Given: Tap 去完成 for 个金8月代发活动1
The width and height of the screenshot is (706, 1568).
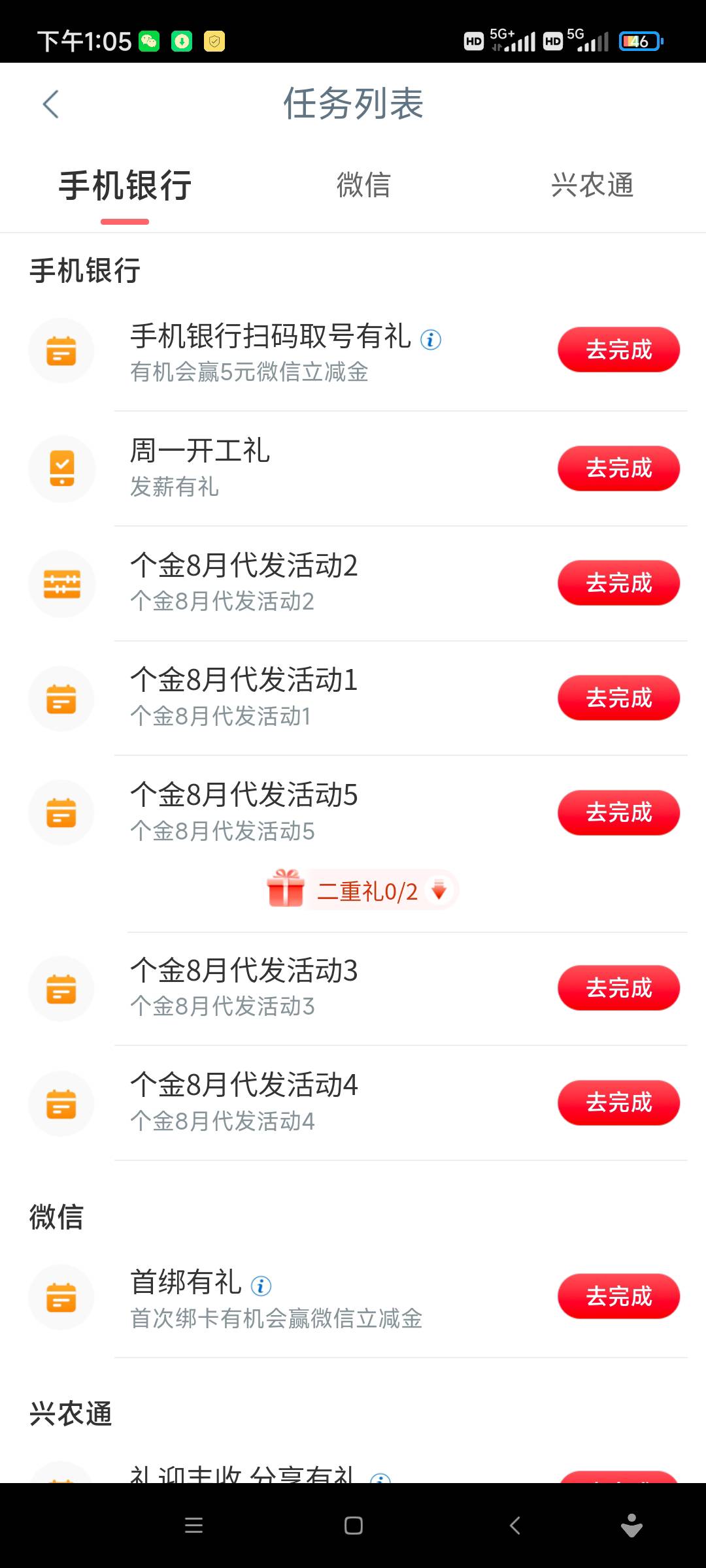Looking at the screenshot, I should (618, 698).
